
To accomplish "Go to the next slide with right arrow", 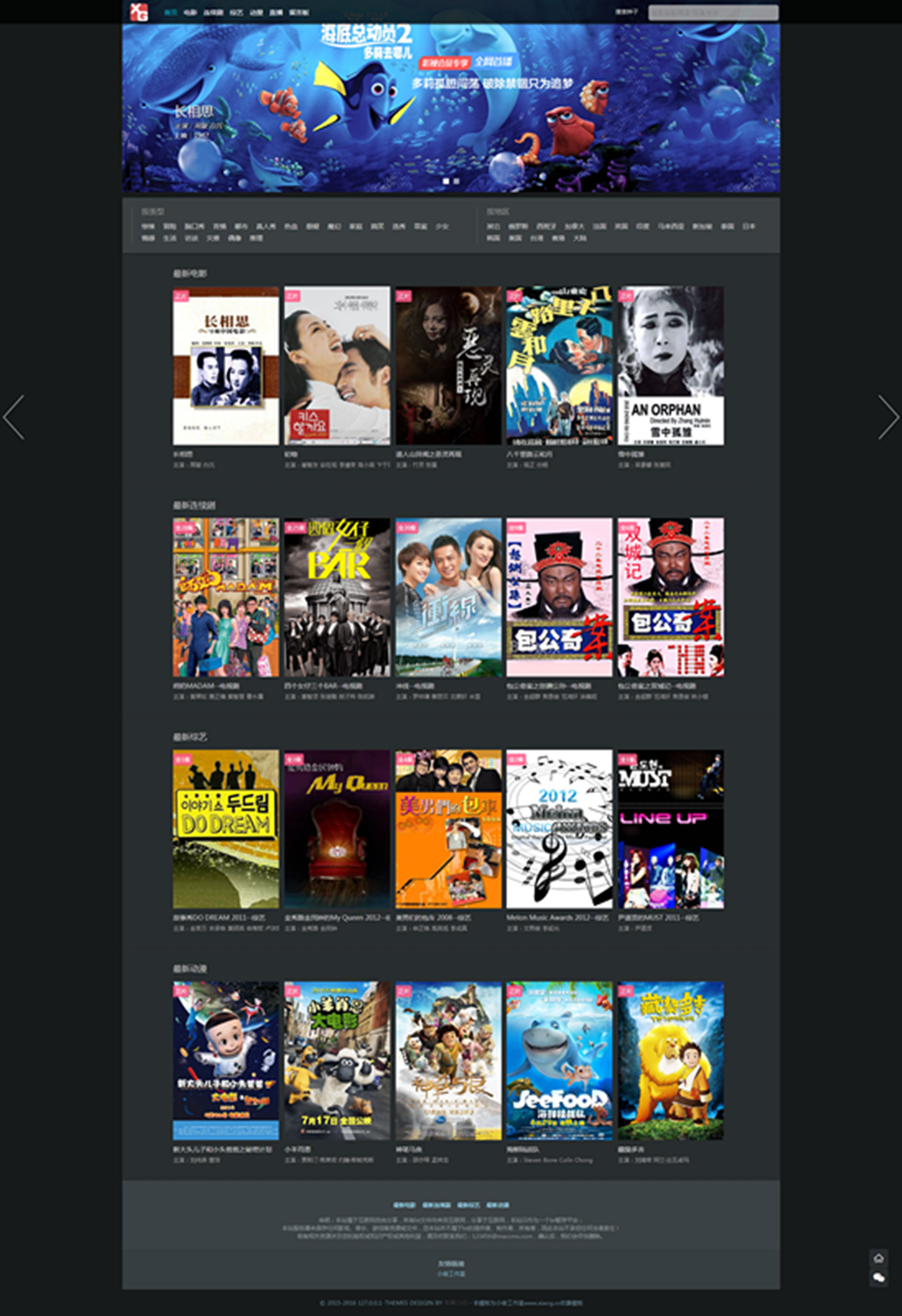I will 888,417.
